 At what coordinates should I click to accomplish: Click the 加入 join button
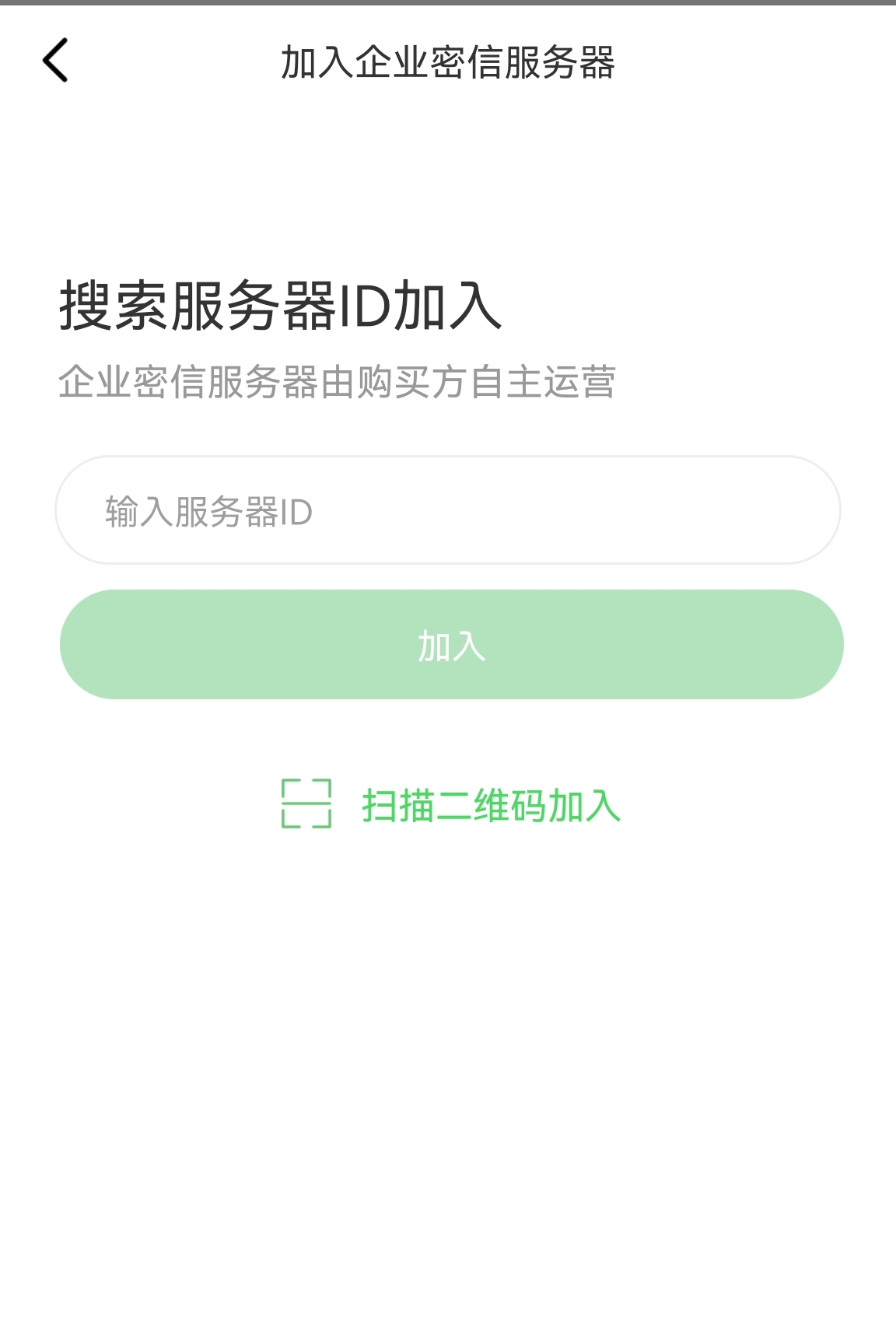[448, 644]
